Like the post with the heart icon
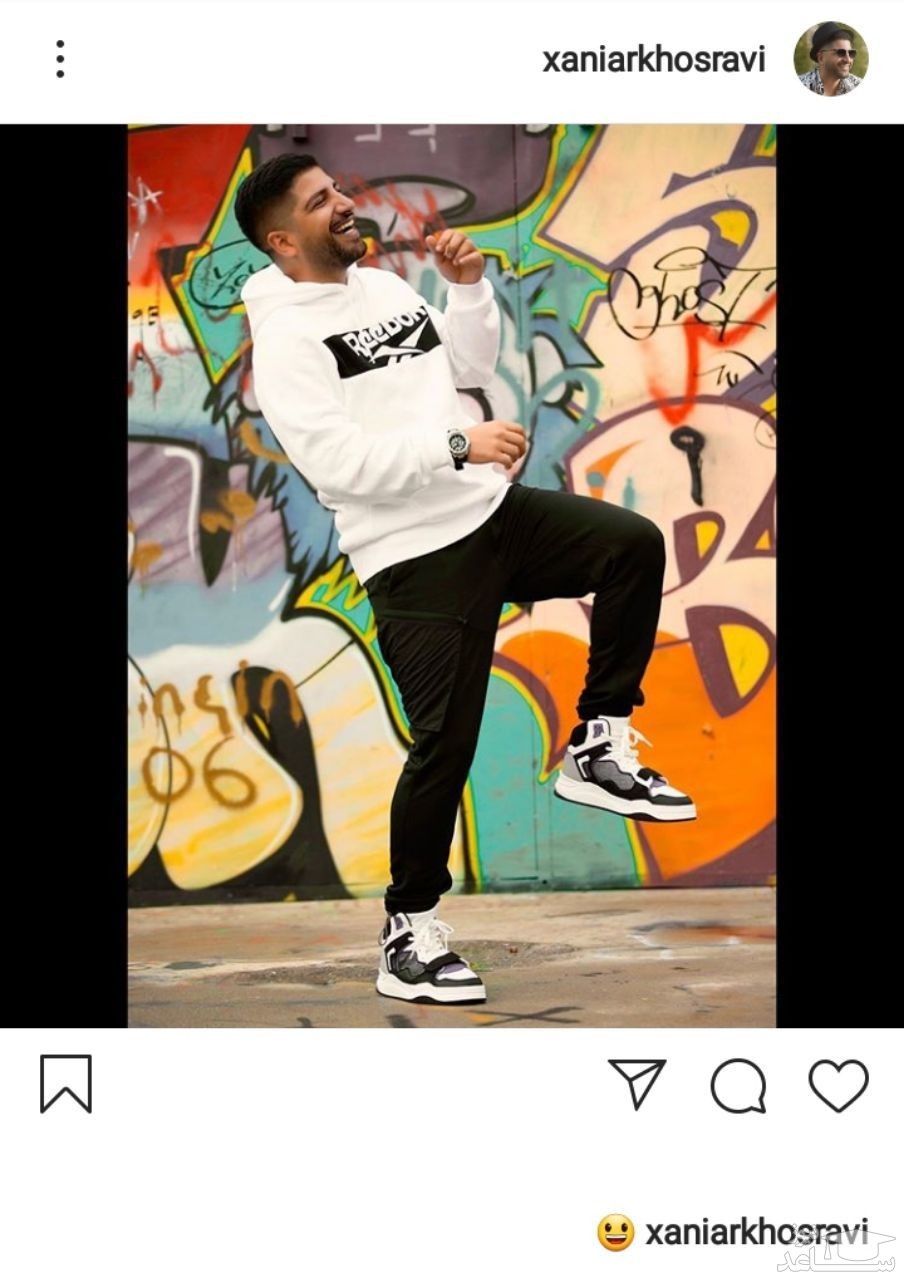This screenshot has width=904, height=1280. pyautogui.click(x=838, y=1085)
